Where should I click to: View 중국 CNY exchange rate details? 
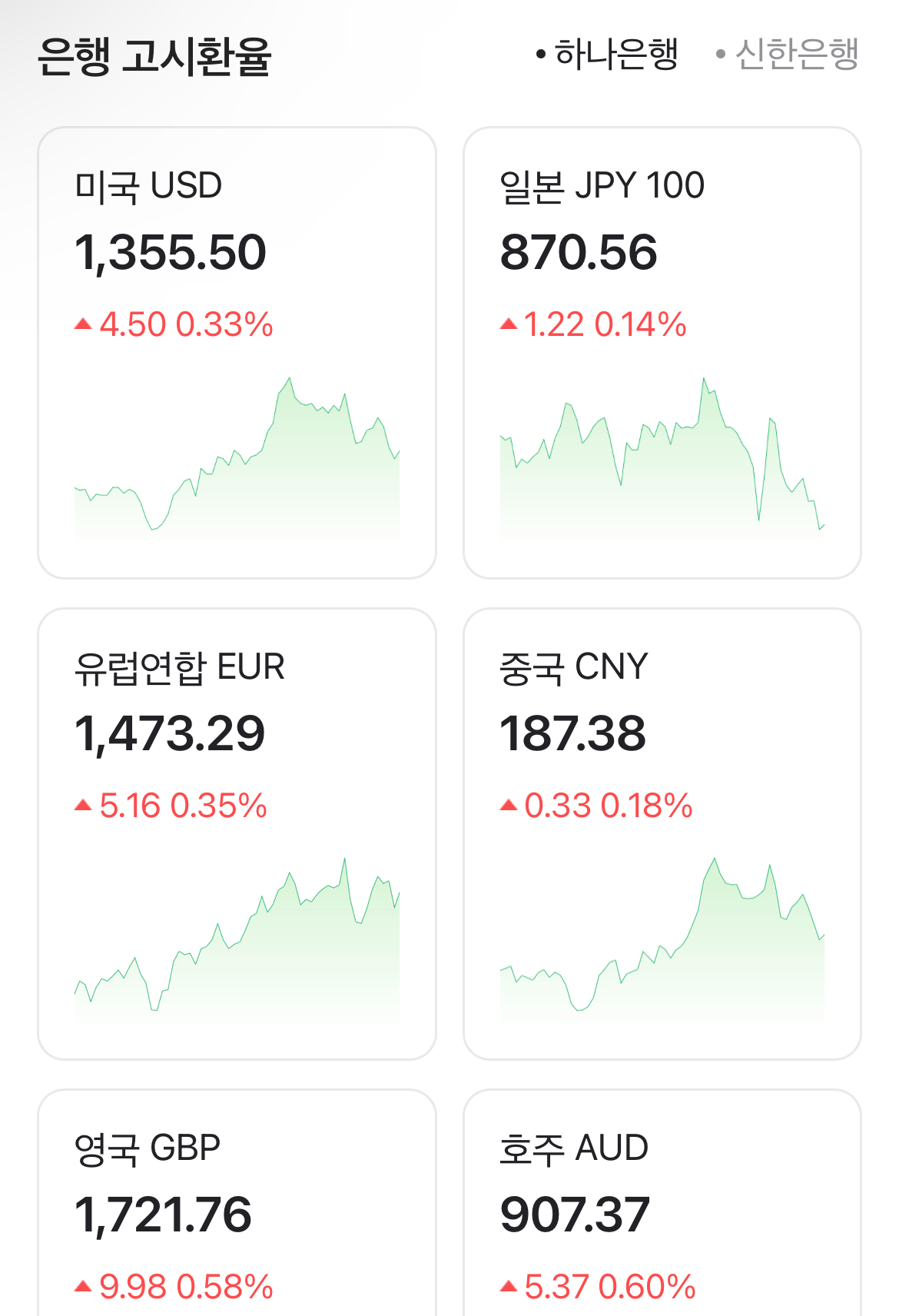(x=662, y=833)
